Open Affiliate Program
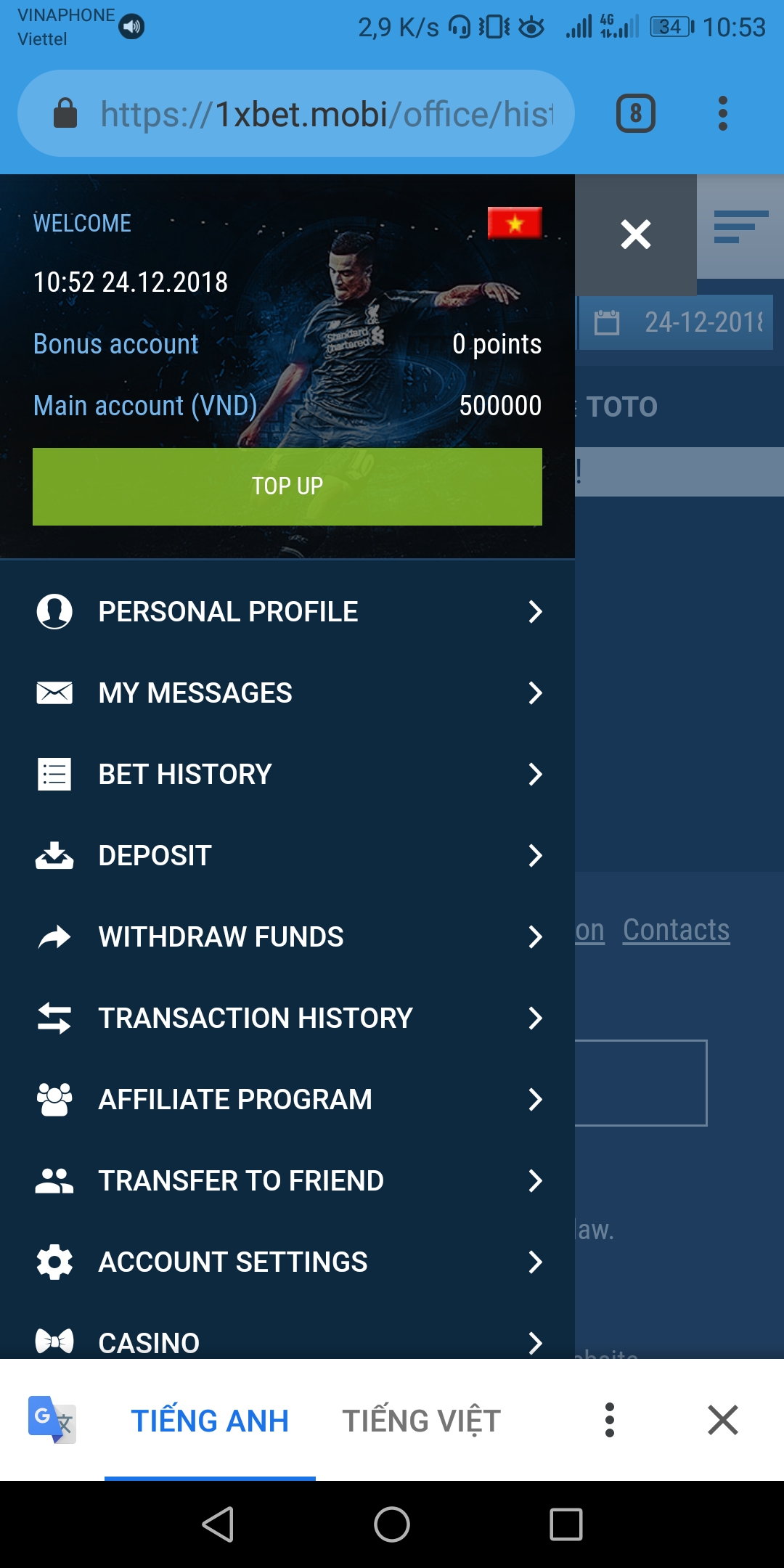This screenshot has width=784, height=1568. tap(287, 1100)
